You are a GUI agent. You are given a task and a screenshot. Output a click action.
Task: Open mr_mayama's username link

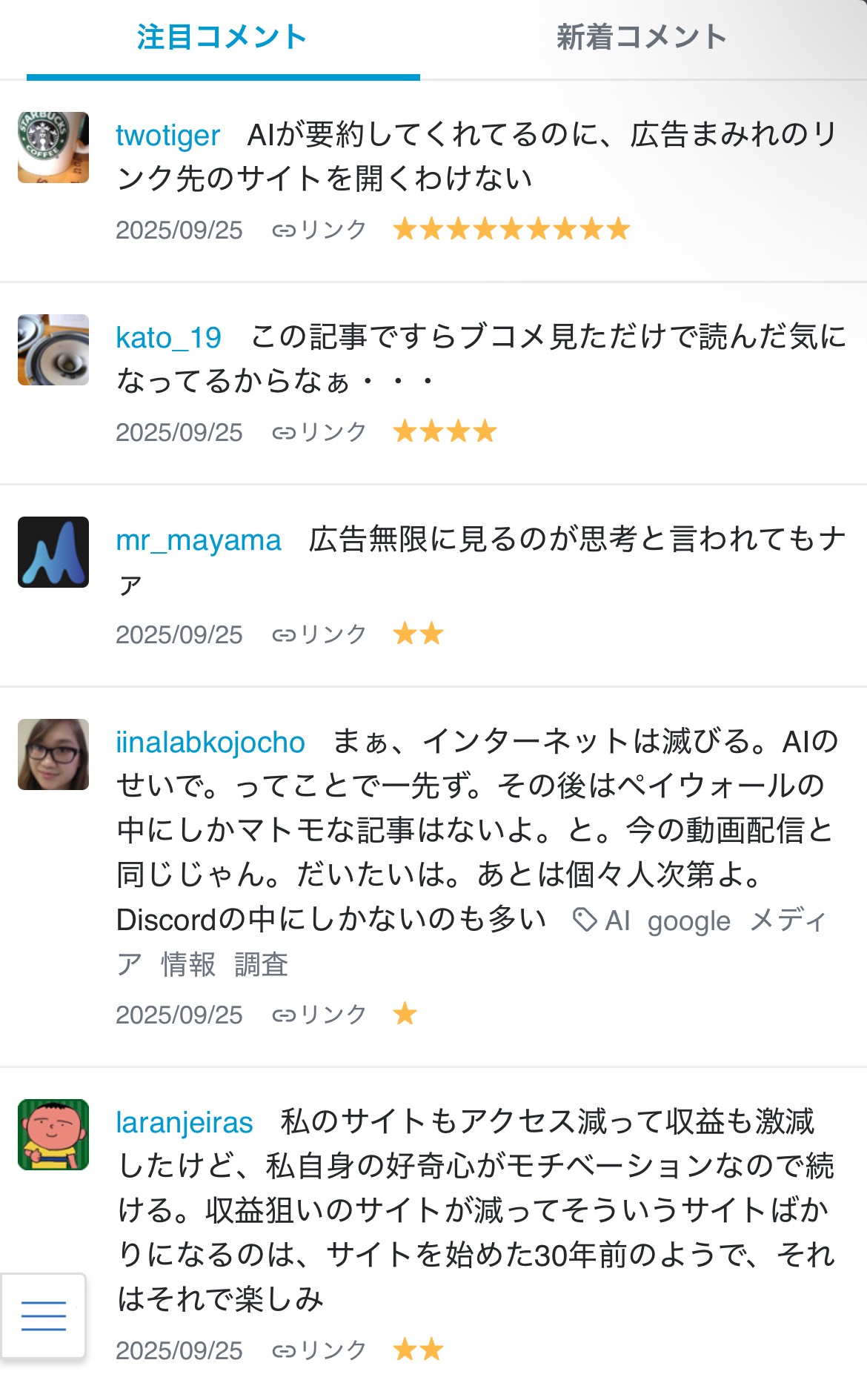(199, 540)
